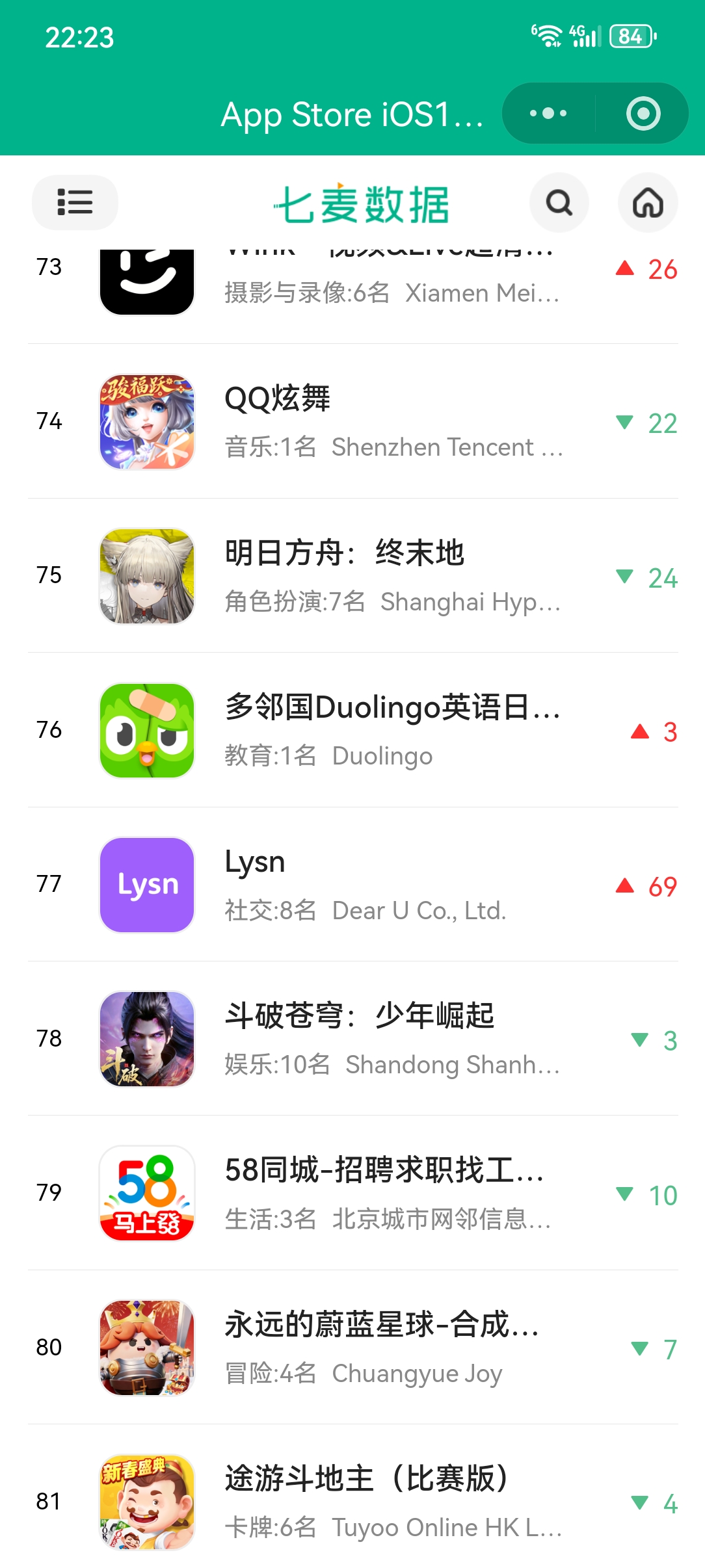Open 永远的蔚蓝星球 app entry
This screenshot has width=705, height=1568.
[352, 1347]
